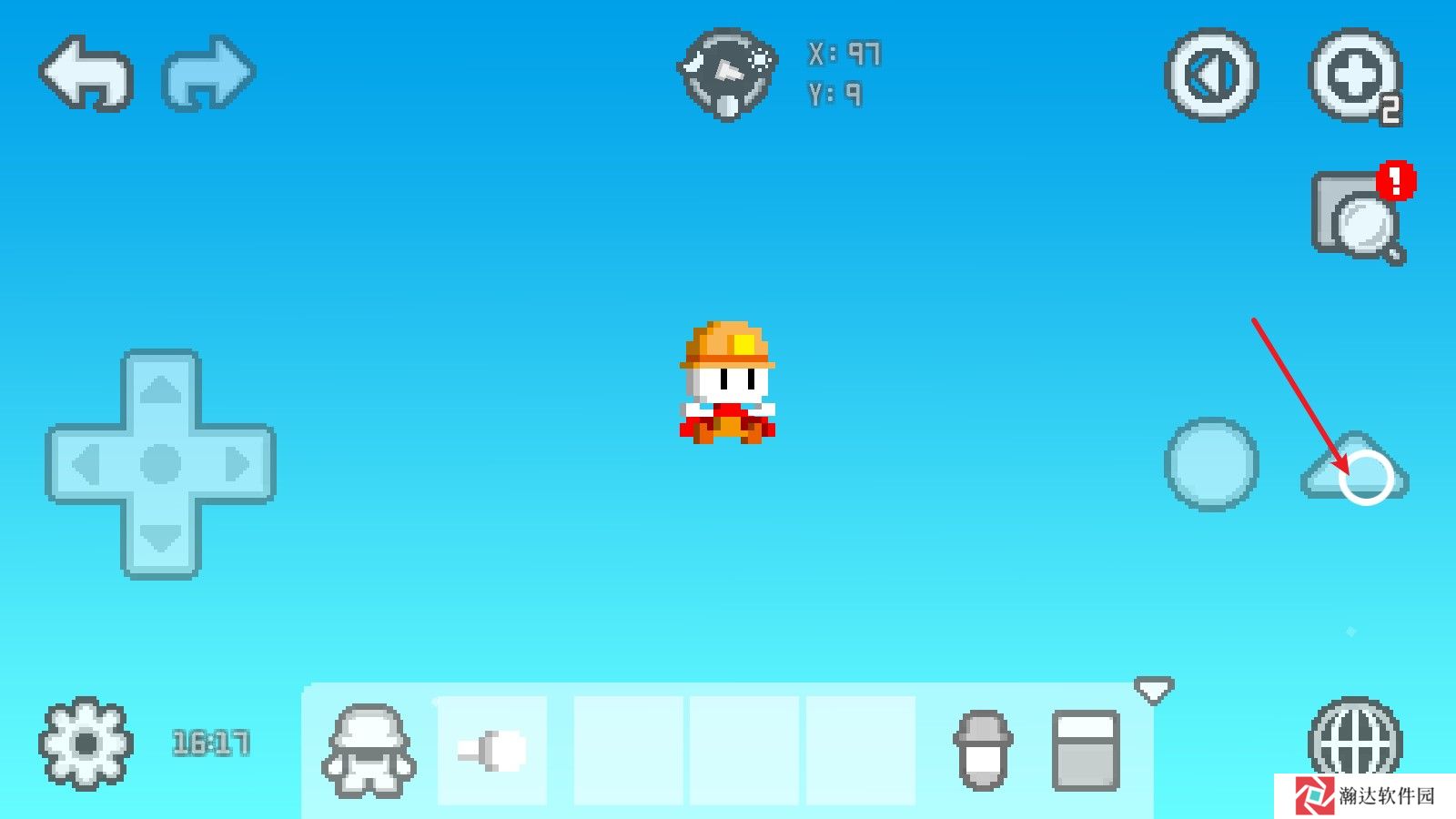Tap the undo arrow

[x=86, y=73]
